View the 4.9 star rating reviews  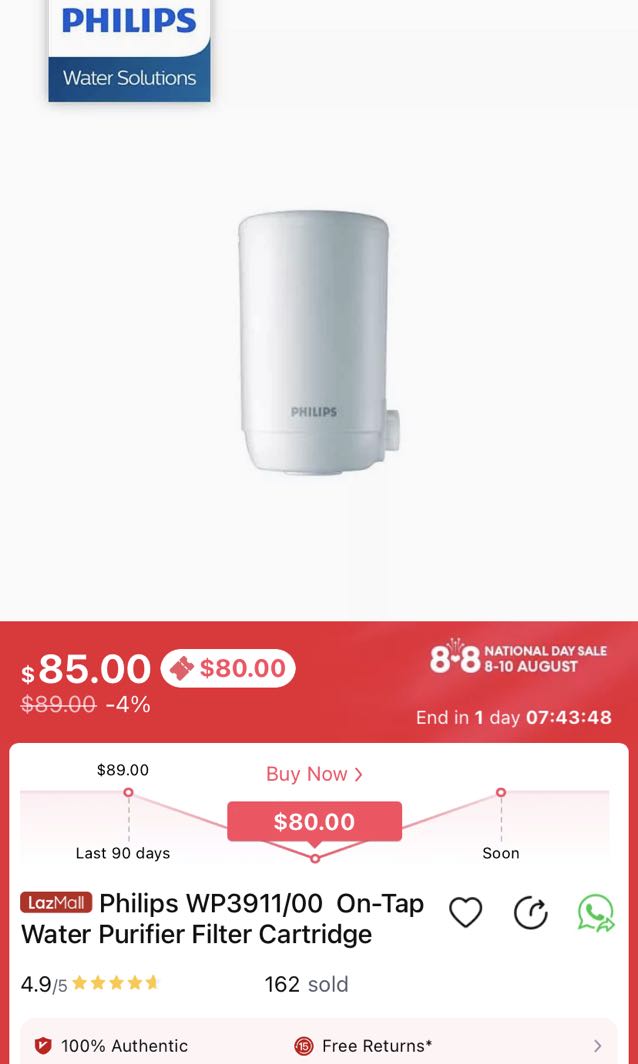click(x=90, y=984)
